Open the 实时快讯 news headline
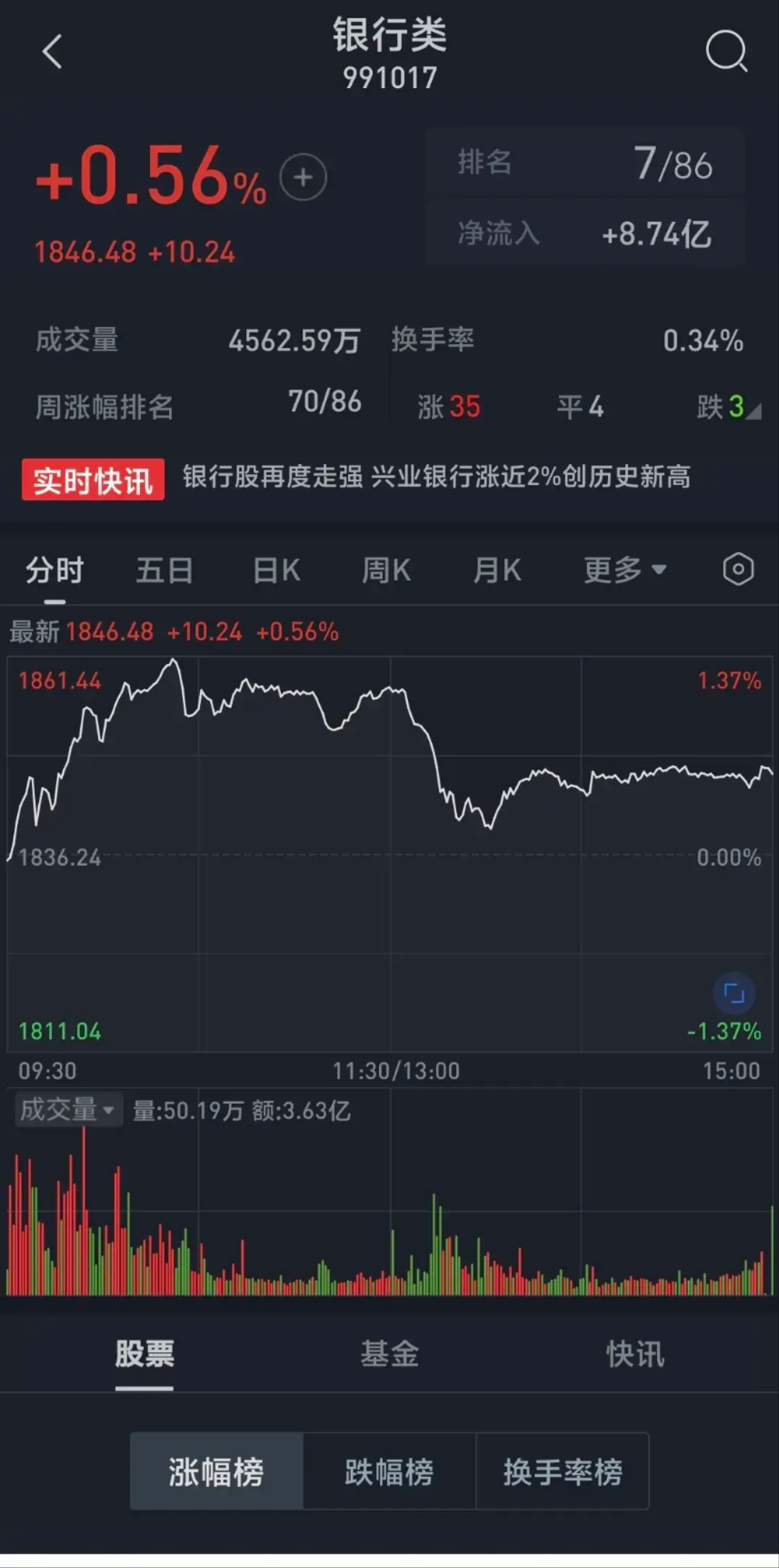Image resolution: width=779 pixels, height=1568 pixels. click(436, 477)
